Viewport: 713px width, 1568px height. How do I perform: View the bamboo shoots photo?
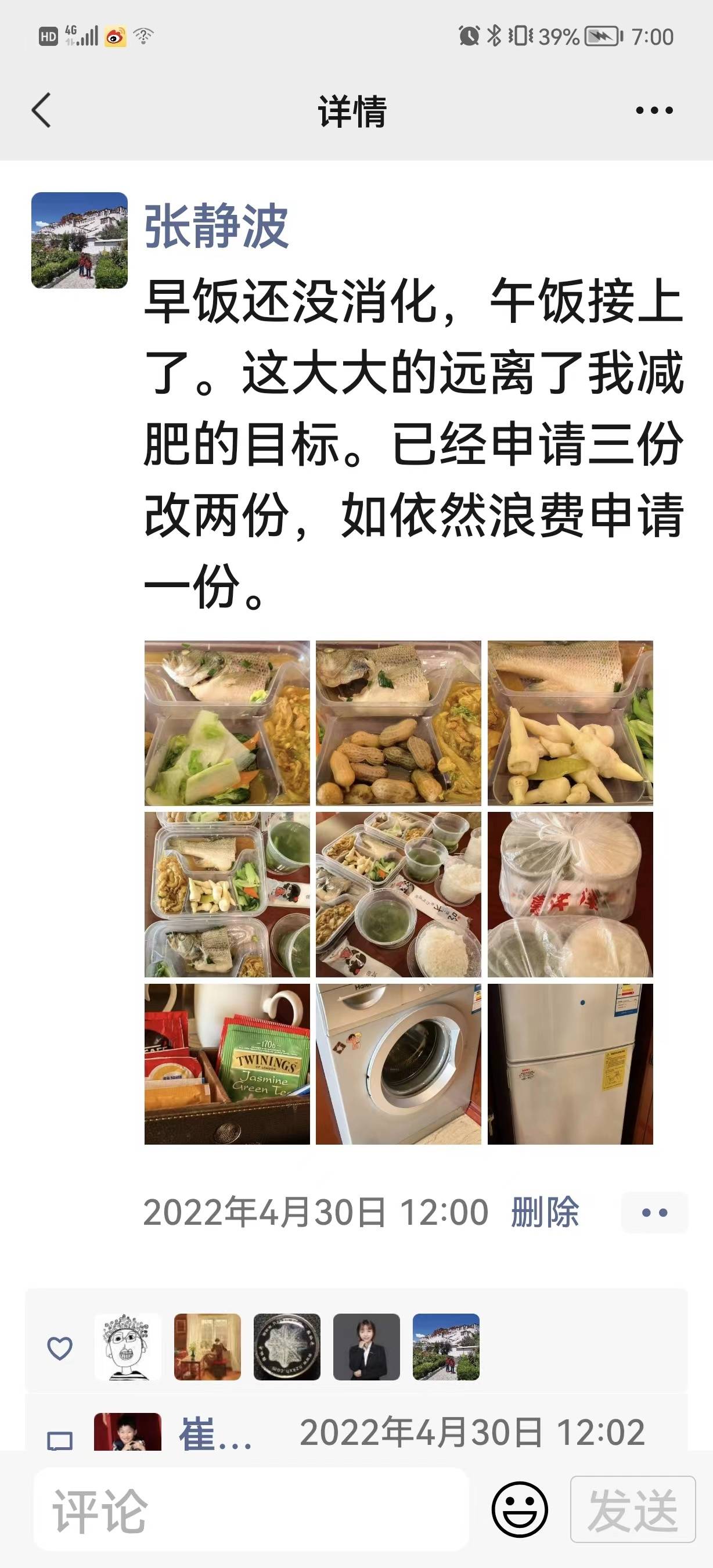click(570, 722)
